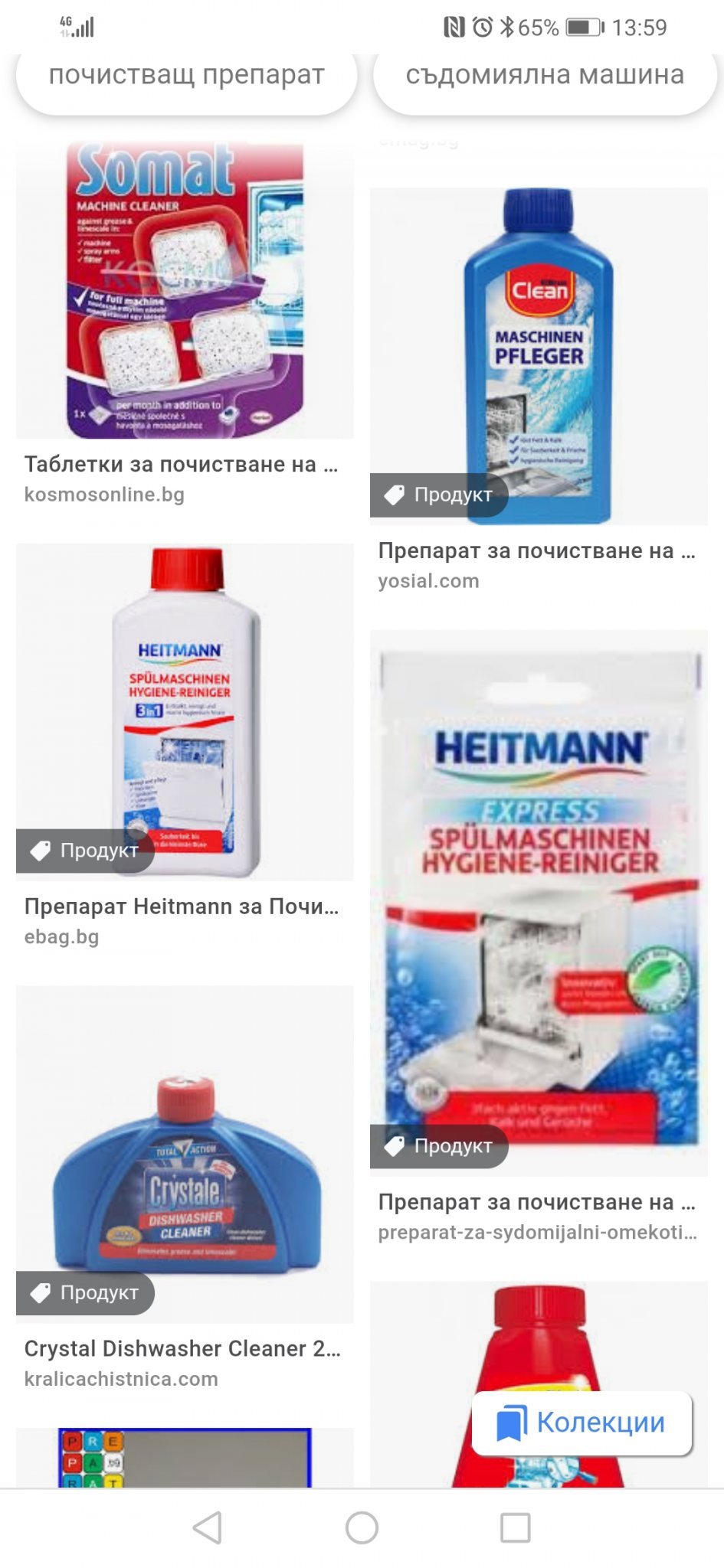Open the Heitmann bottle result from ebag.bg
This screenshot has width=724, height=1568.
(185, 712)
